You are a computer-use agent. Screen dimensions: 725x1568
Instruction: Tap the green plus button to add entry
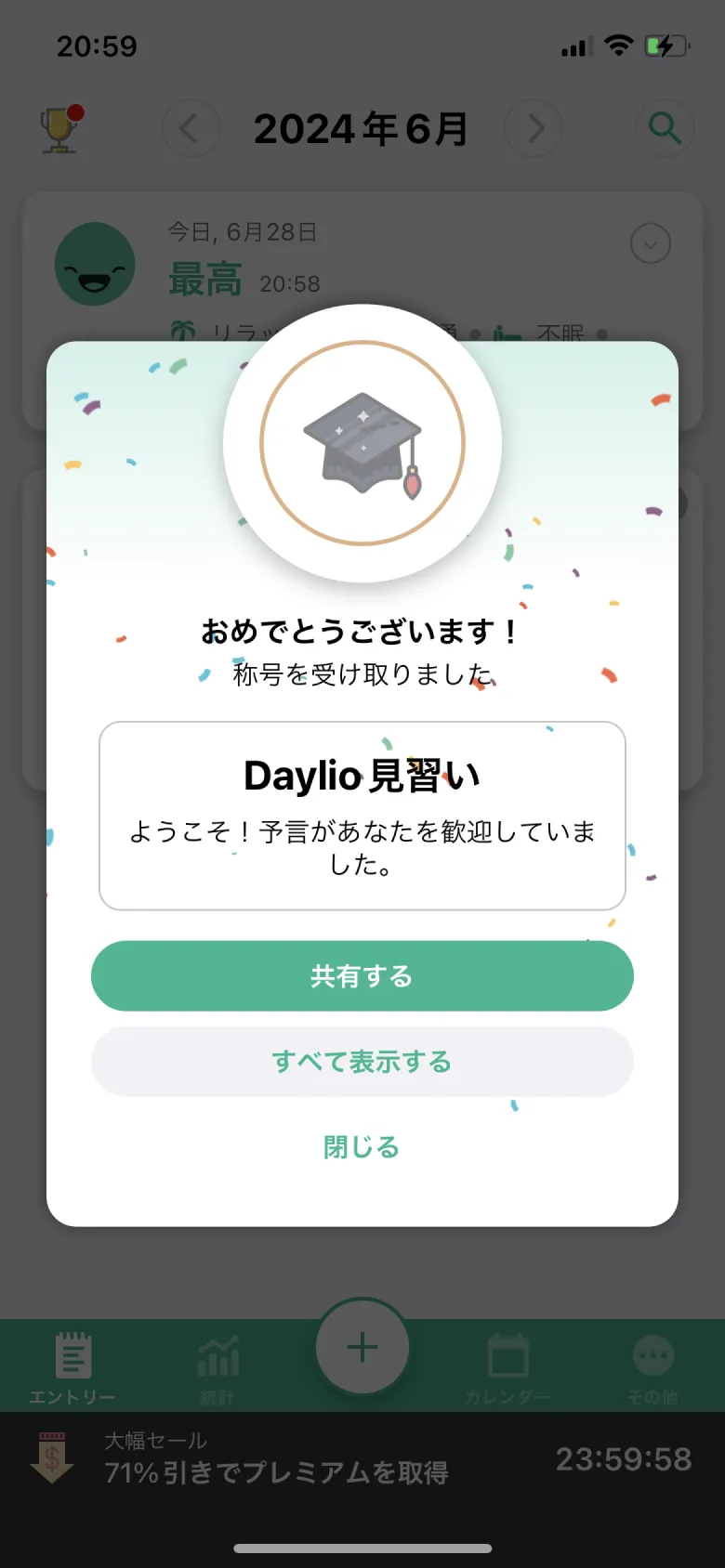pyautogui.click(x=362, y=1347)
